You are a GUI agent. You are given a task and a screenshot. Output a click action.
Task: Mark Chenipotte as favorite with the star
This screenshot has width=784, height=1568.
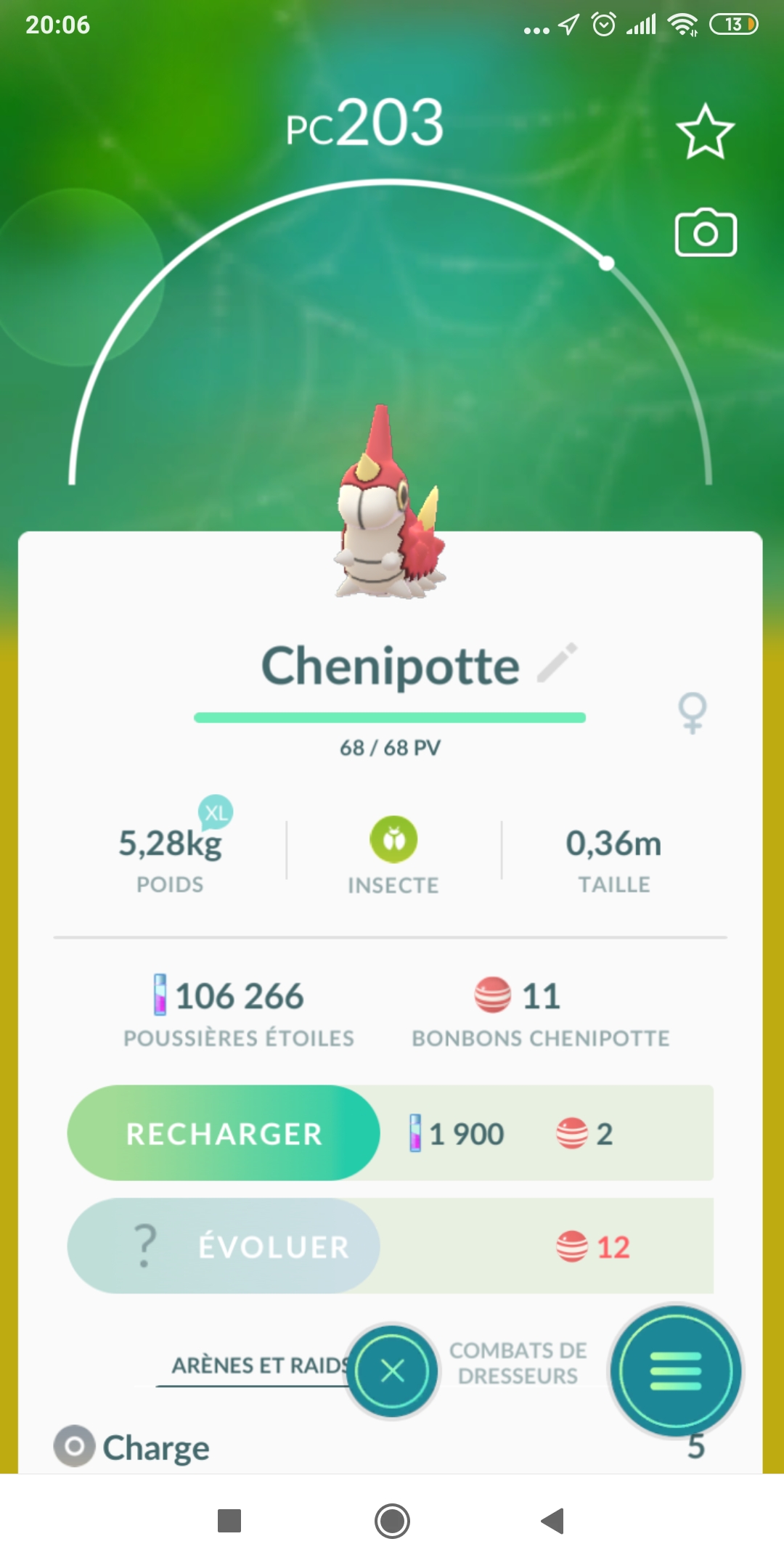point(705,132)
